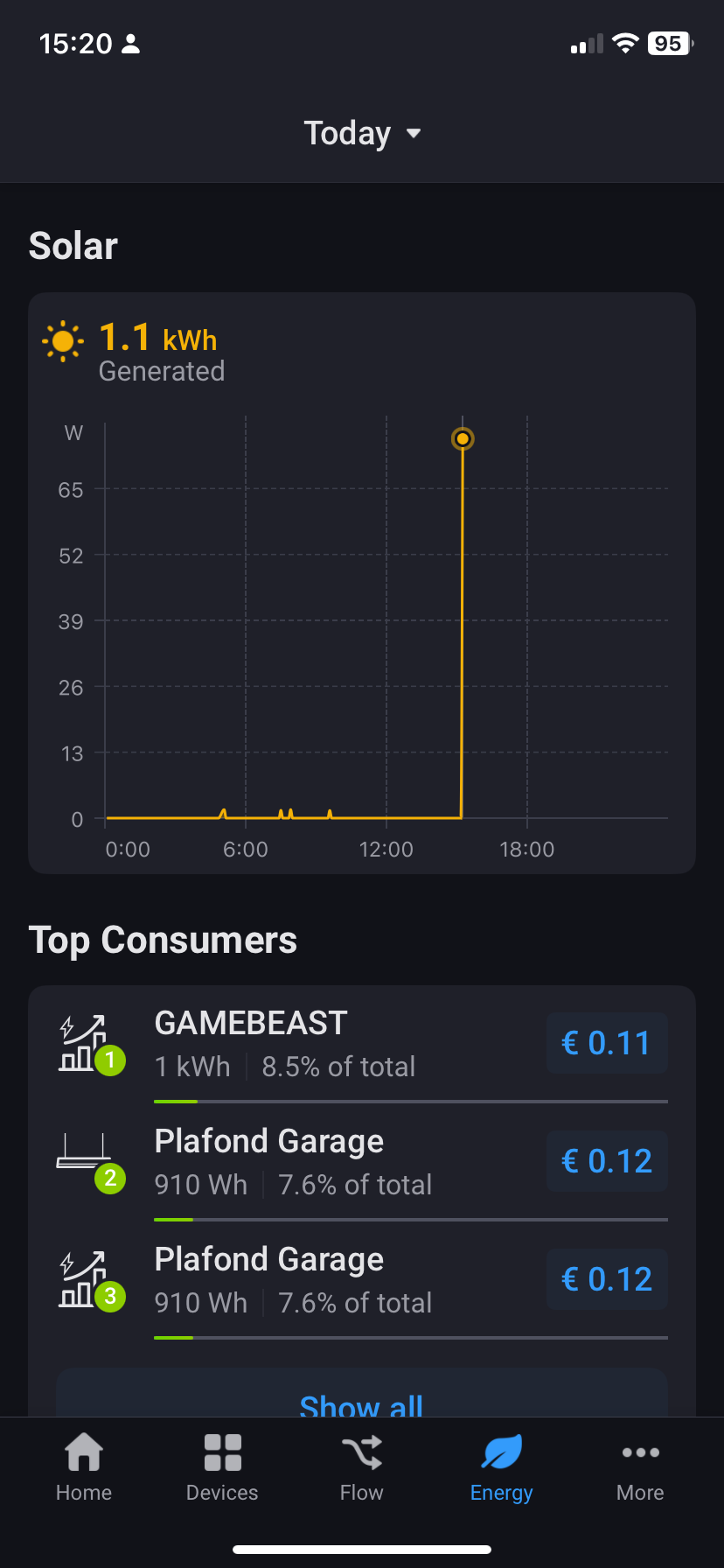This screenshot has width=724, height=1568.
Task: Show all top consumers
Action: pyautogui.click(x=361, y=1398)
